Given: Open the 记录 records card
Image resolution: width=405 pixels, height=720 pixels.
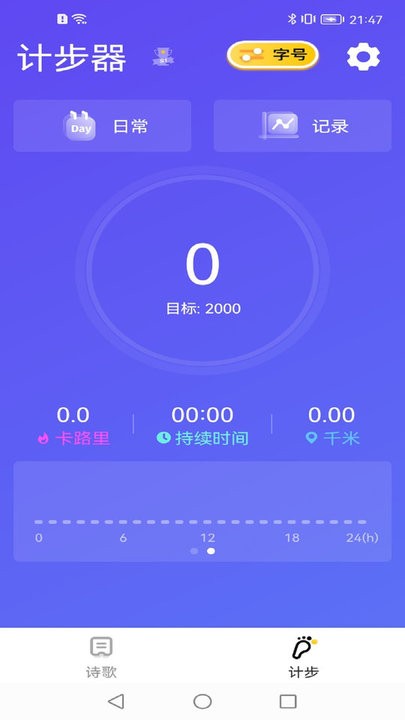Looking at the screenshot, I should click(x=303, y=126).
